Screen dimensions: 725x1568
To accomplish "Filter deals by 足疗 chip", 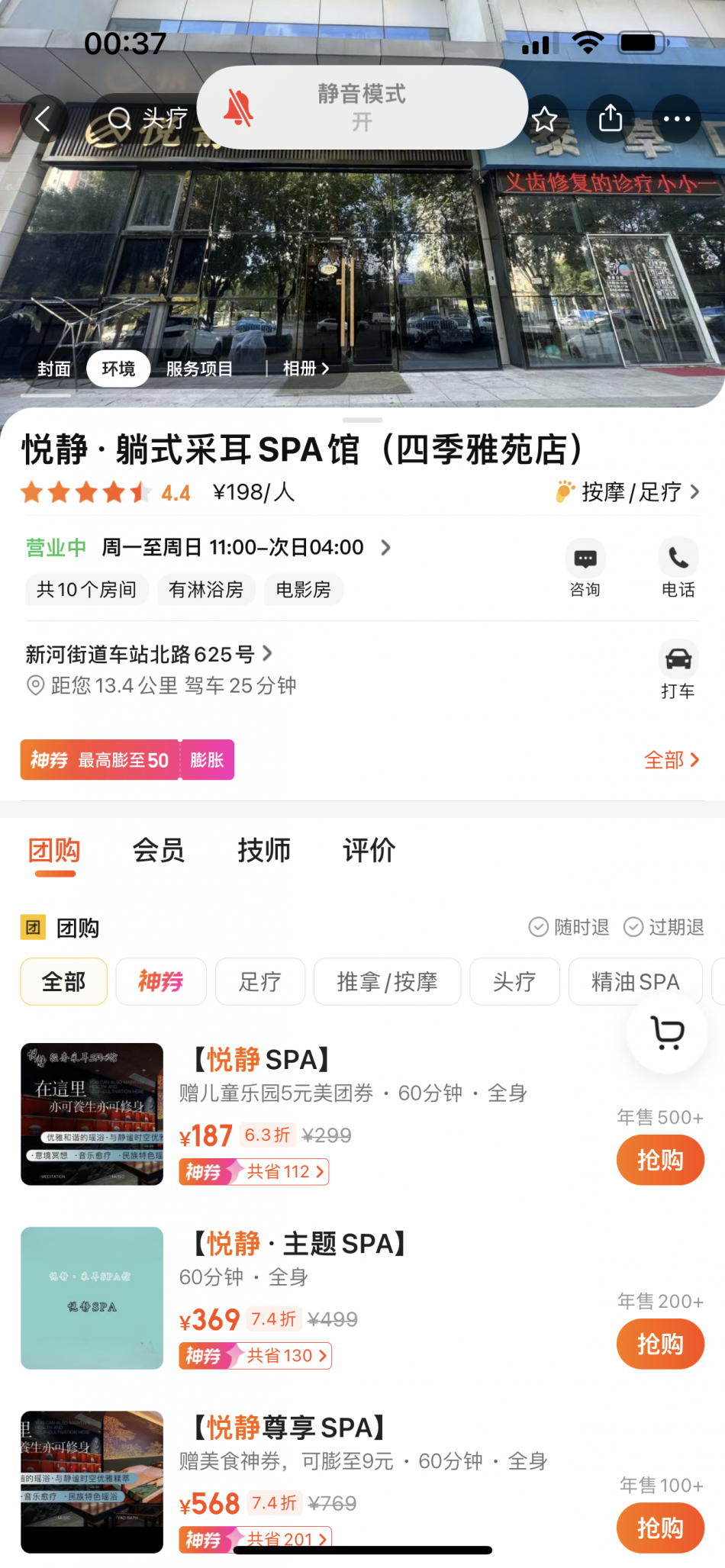I will [259, 981].
